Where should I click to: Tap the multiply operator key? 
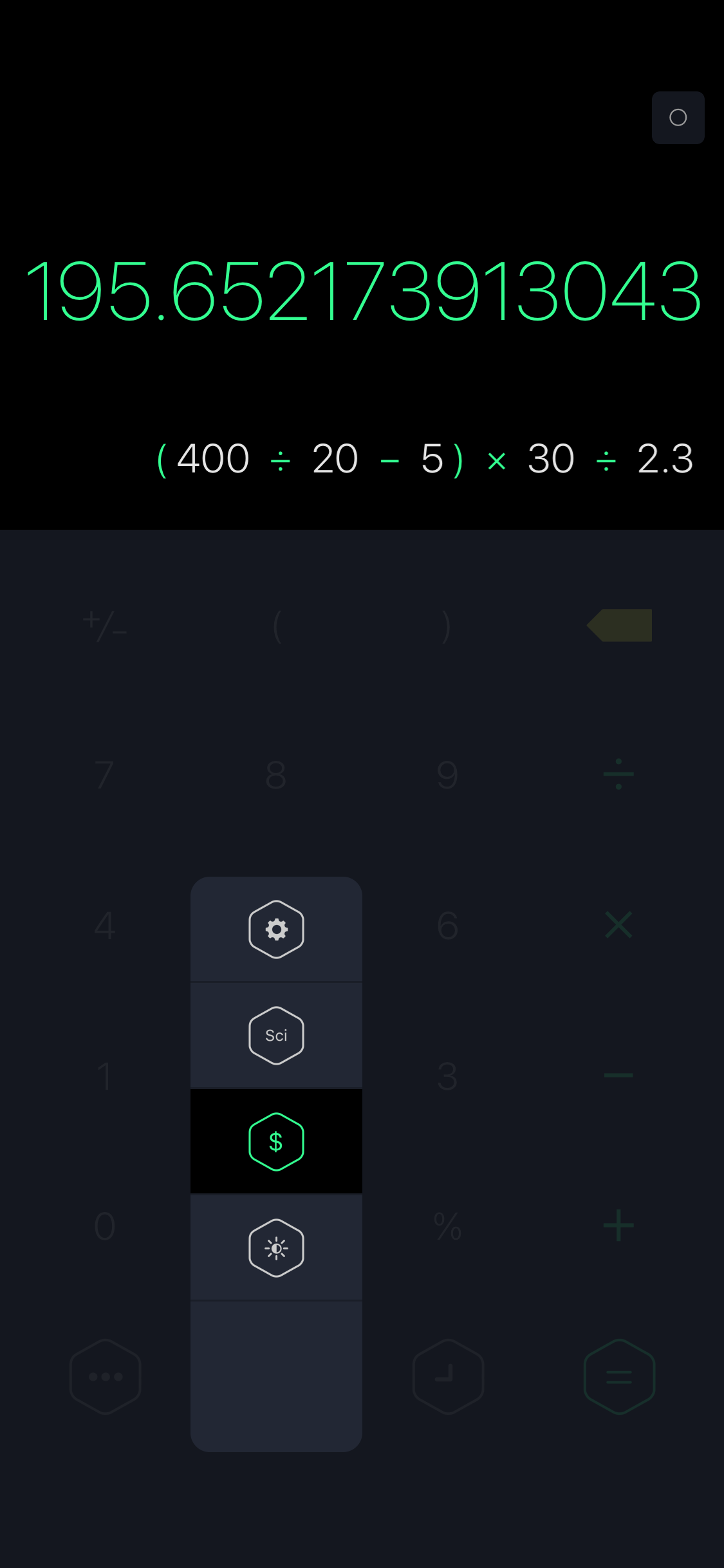pyautogui.click(x=618, y=925)
